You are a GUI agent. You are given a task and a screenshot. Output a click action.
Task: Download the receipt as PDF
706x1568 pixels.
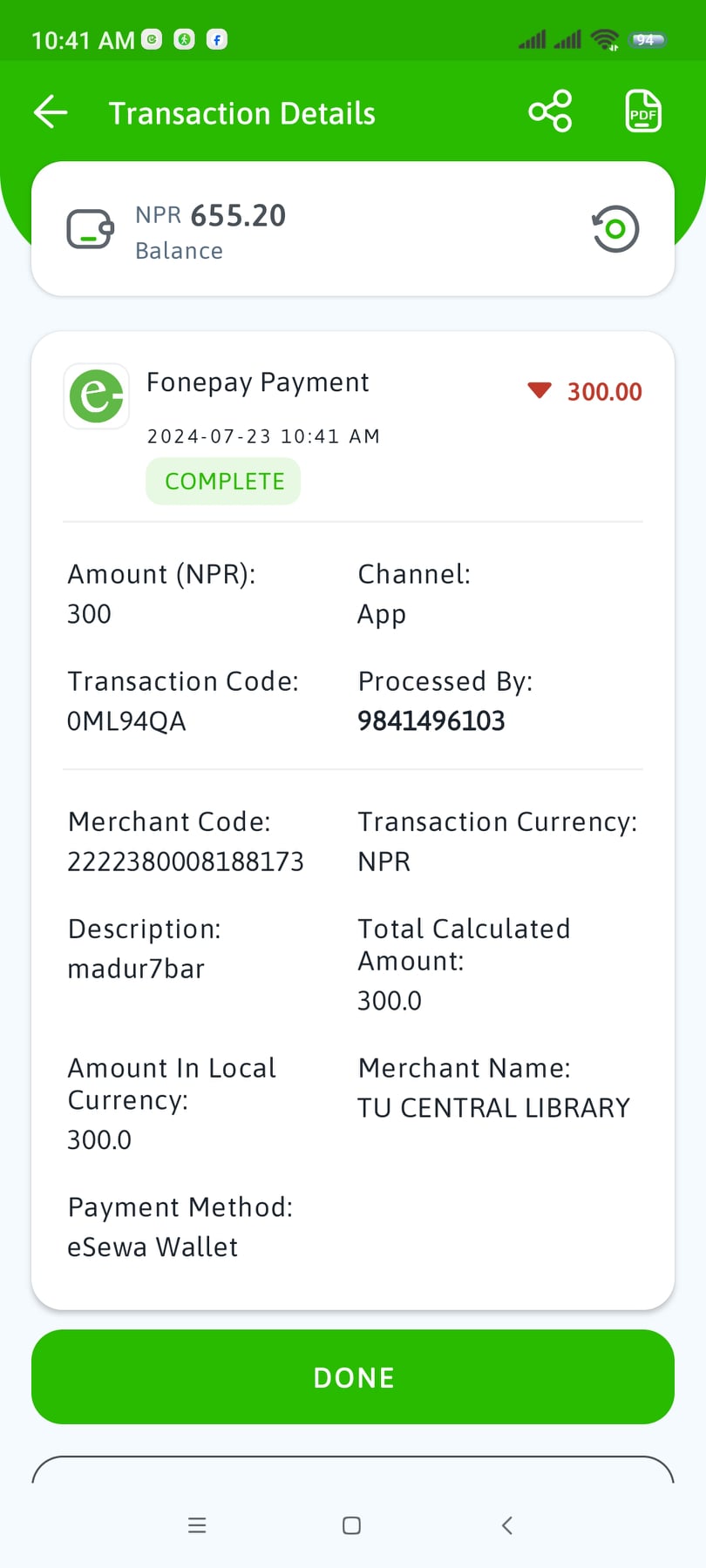pyautogui.click(x=643, y=112)
